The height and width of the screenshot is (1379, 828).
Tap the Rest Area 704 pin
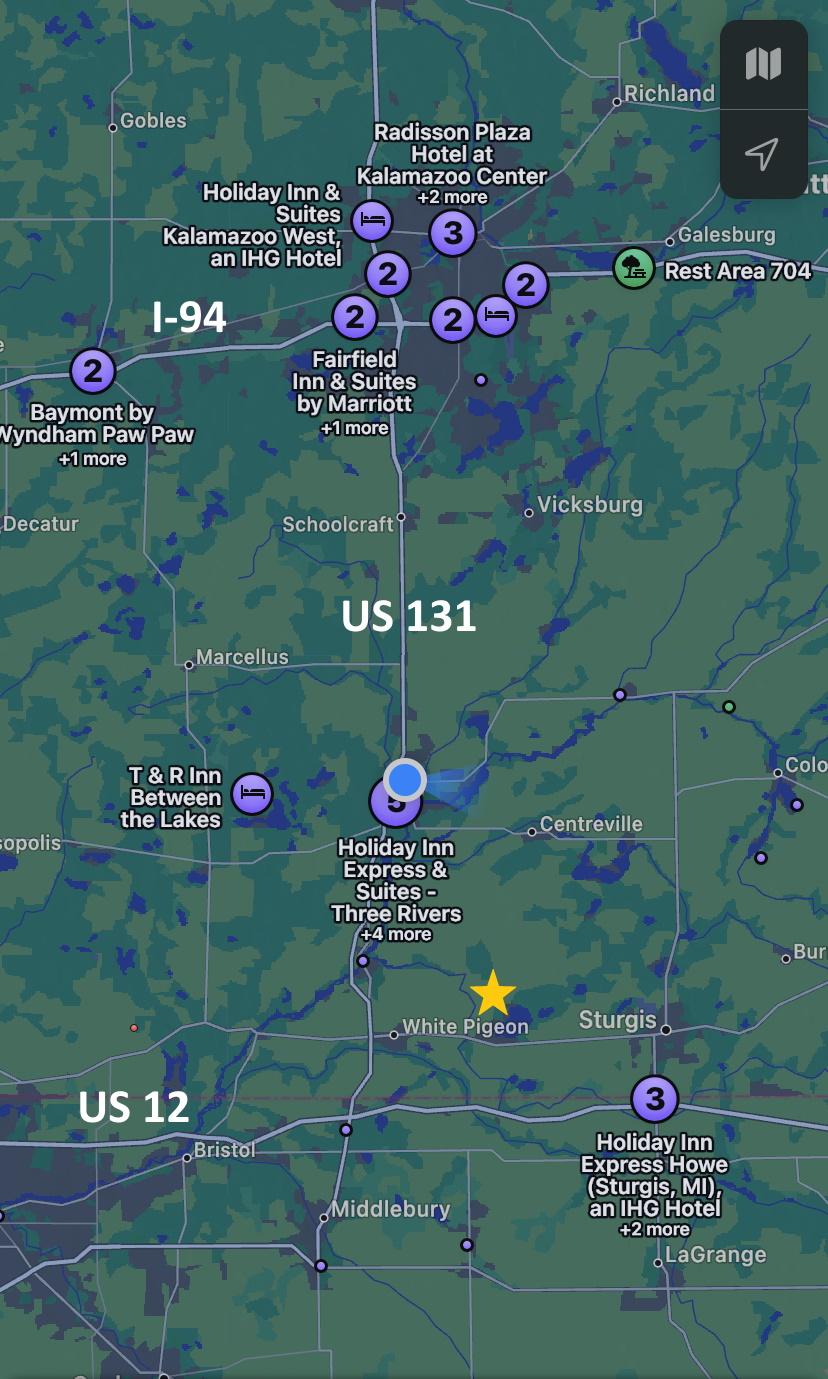[633, 268]
